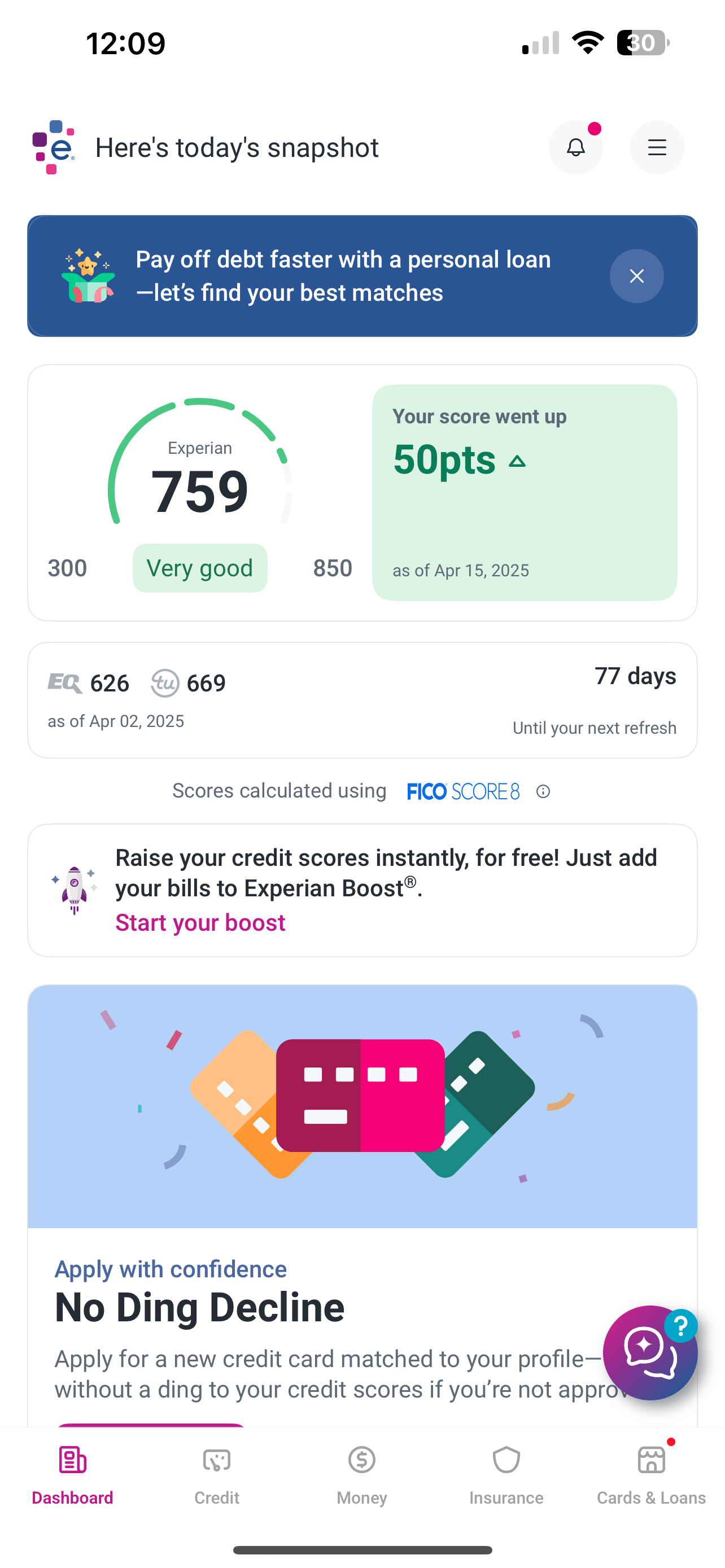Open the personal loan matches banner
725x1568 pixels.
pos(343,276)
